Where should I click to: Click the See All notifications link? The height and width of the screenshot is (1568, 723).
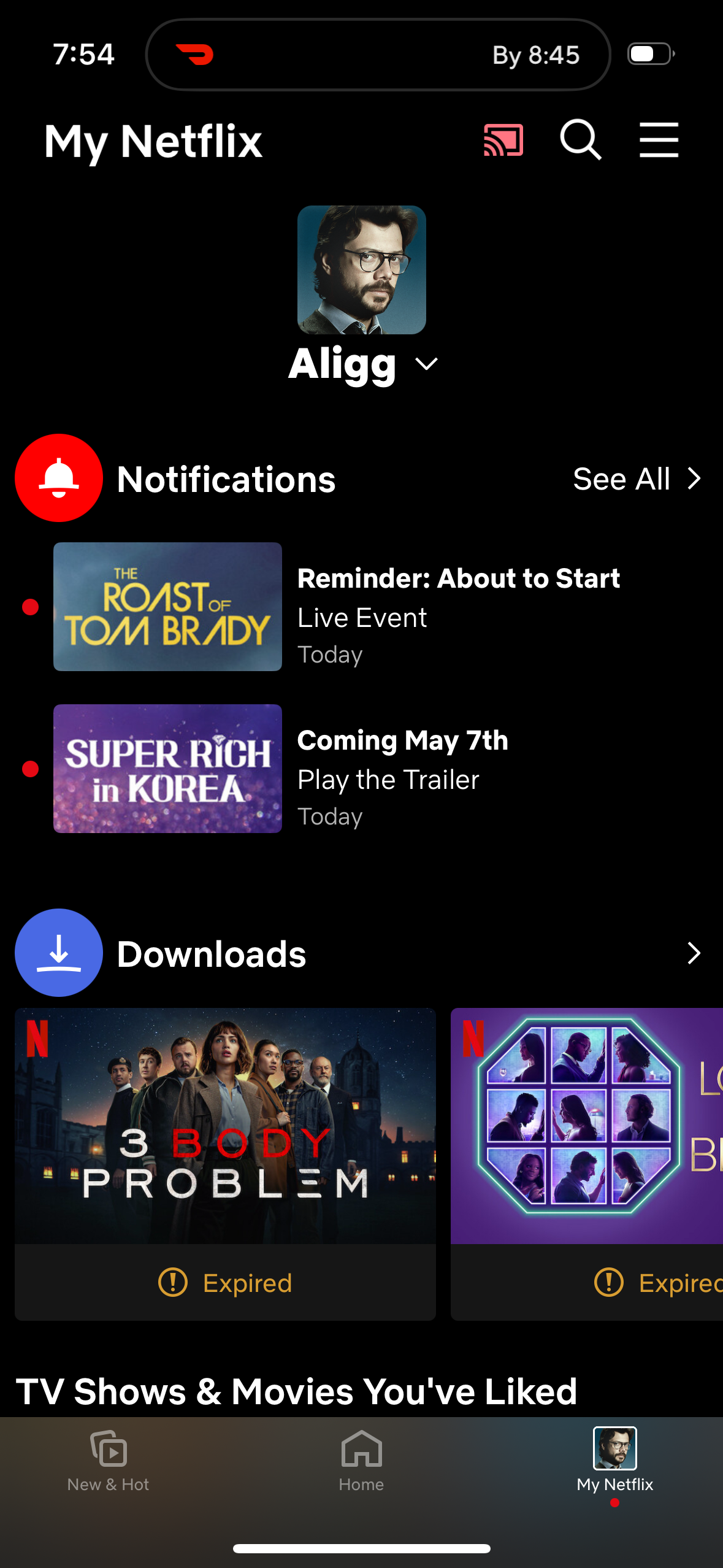(621, 478)
